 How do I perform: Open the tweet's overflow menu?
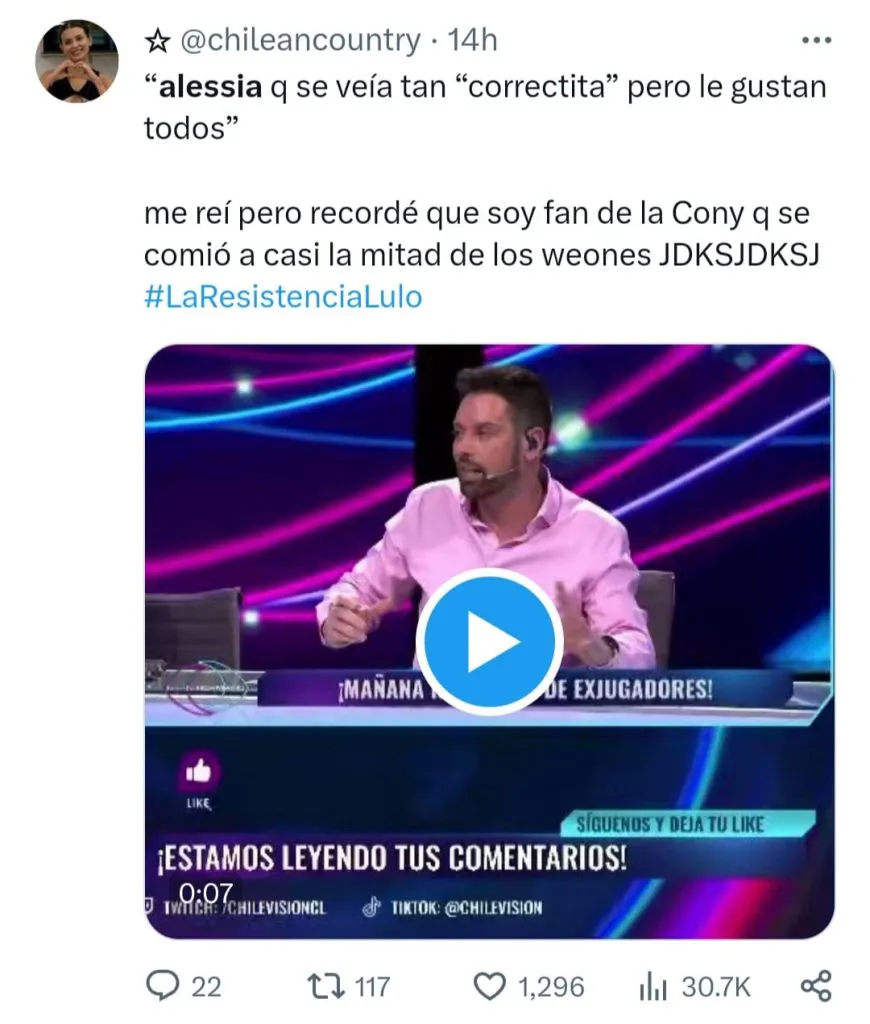pos(817,41)
